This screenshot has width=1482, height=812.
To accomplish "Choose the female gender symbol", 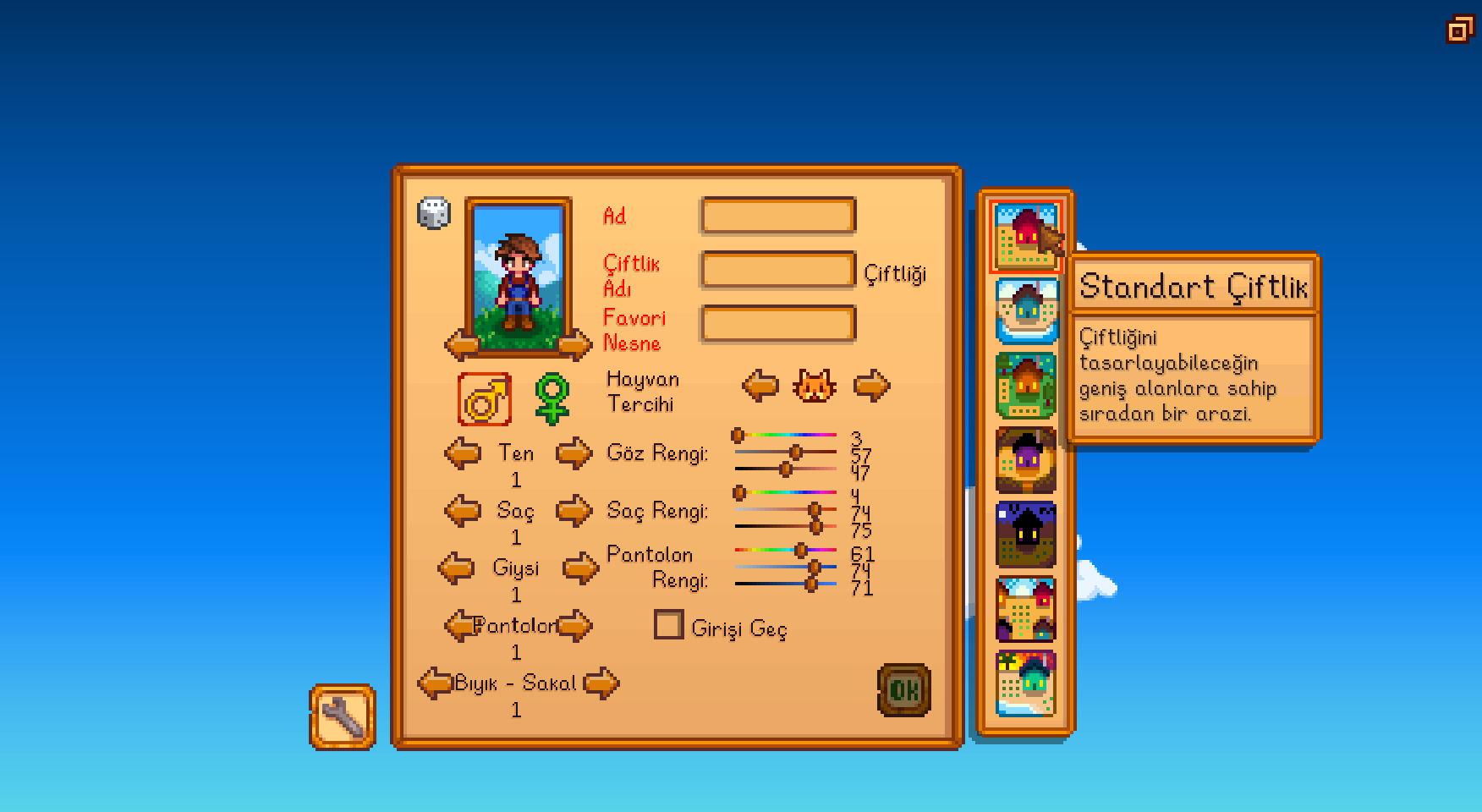I will coord(552,399).
